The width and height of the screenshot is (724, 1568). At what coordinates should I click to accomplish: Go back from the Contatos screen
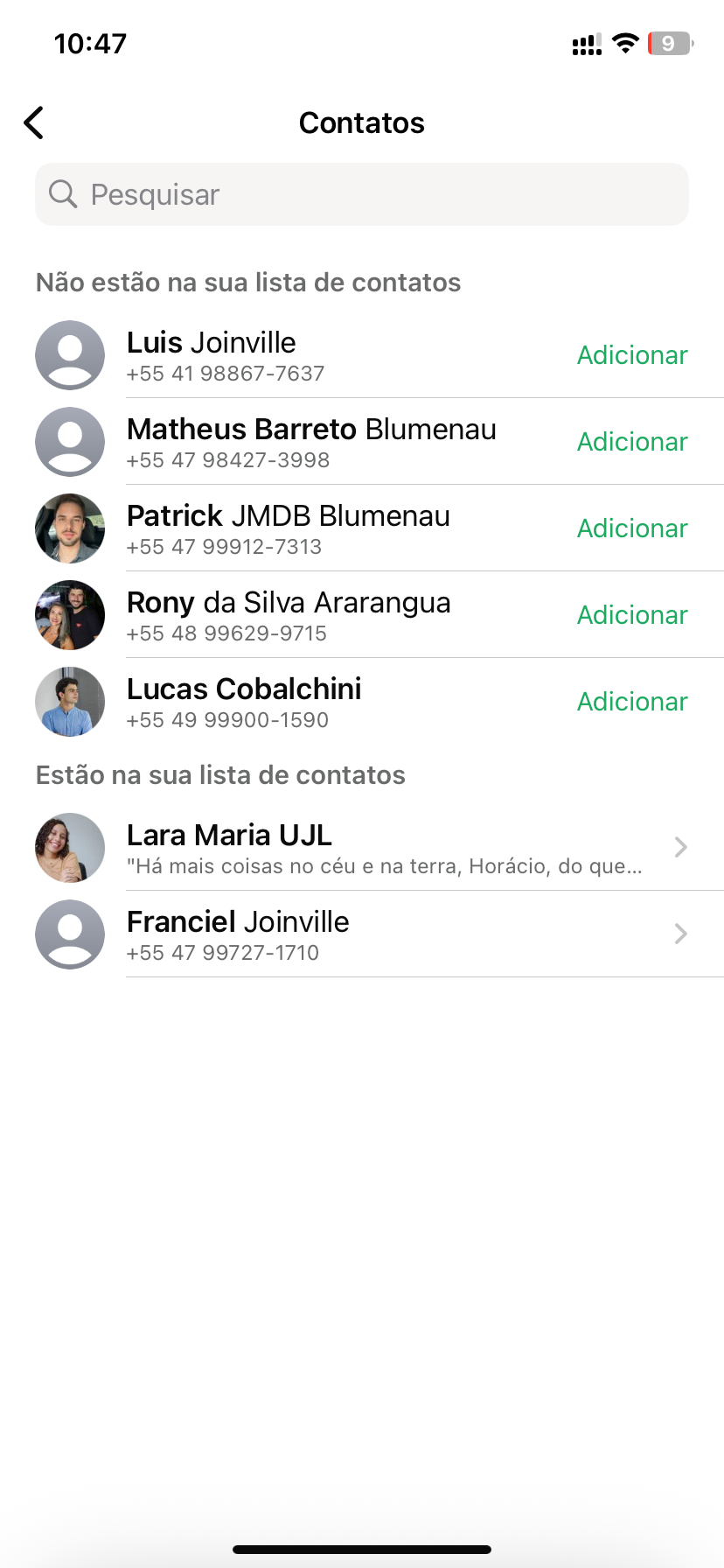pos(34,123)
